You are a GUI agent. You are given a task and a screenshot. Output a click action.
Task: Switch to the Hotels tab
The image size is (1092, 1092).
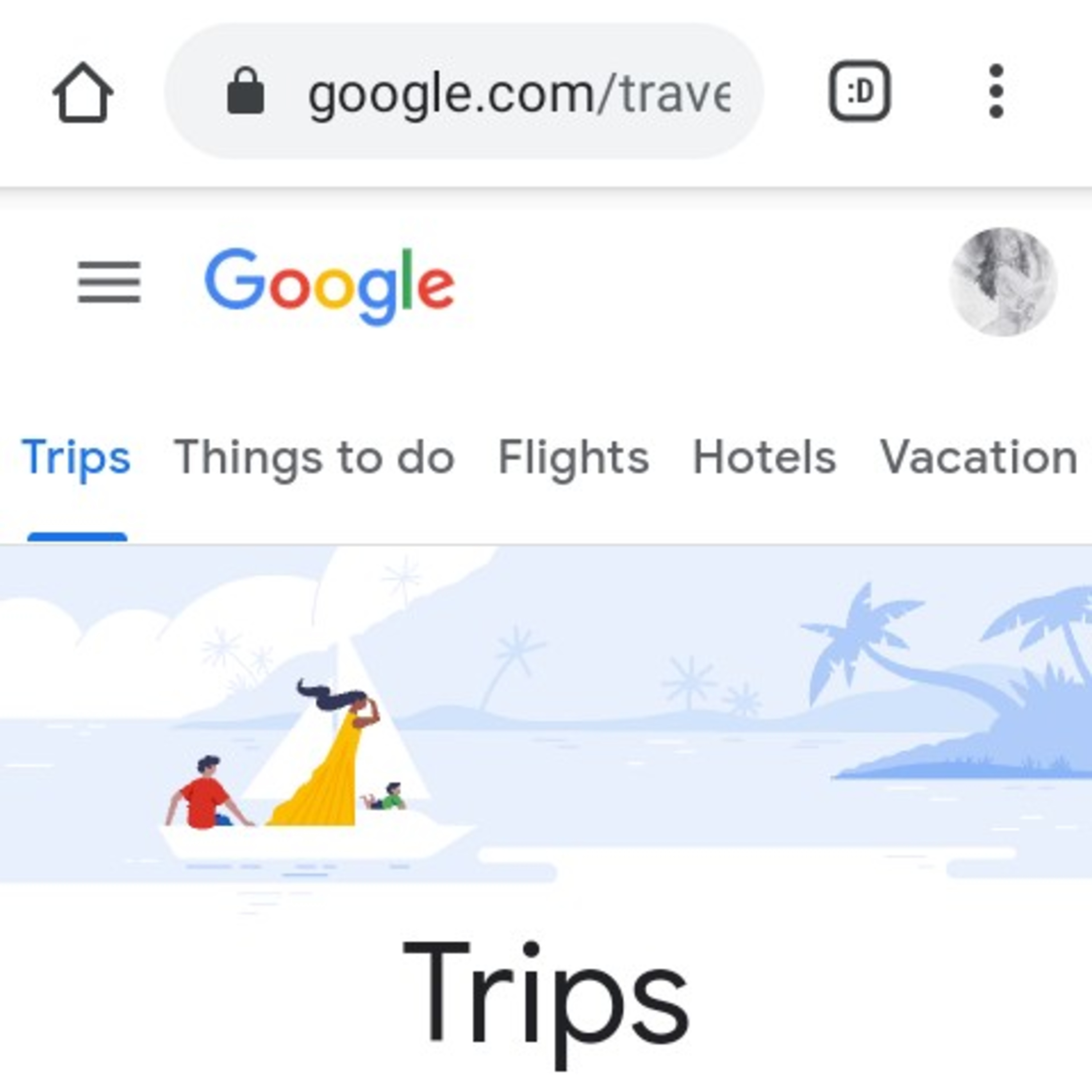764,458
